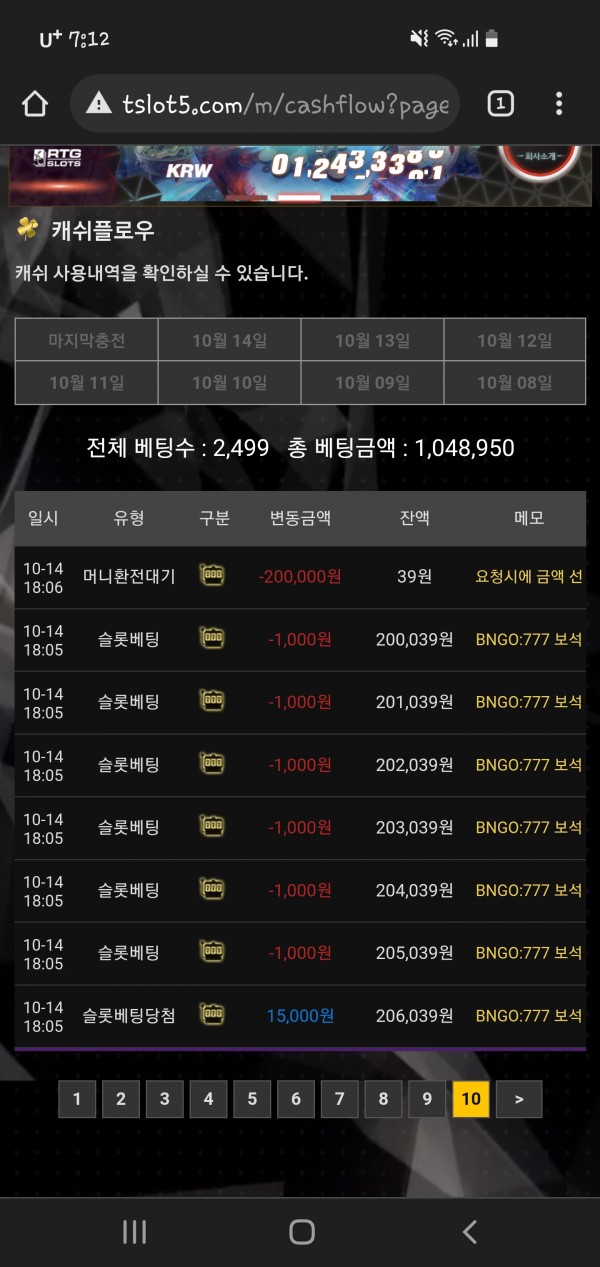Show cash history for 10월 11일

[87, 383]
